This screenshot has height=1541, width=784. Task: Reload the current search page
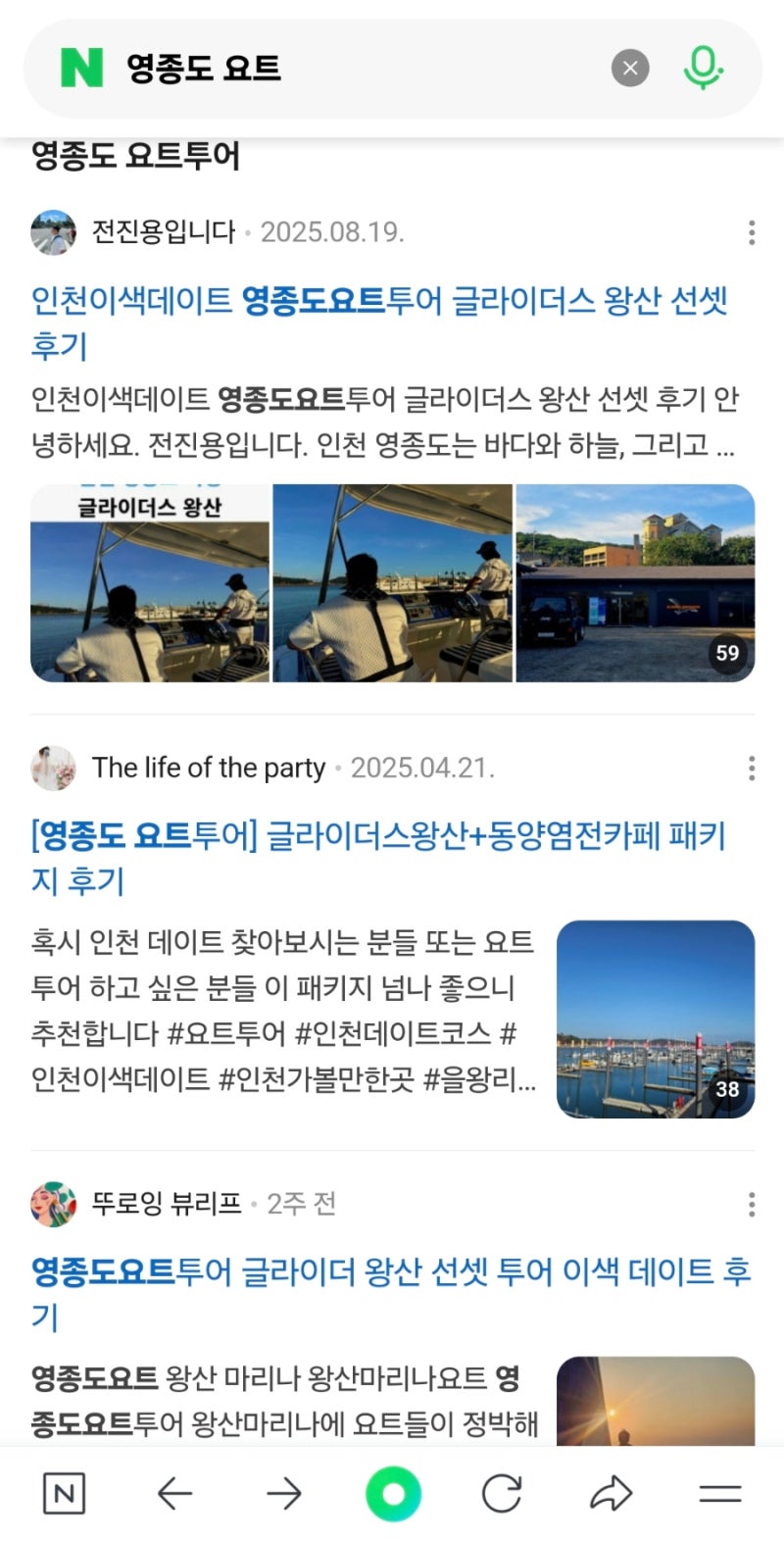click(x=502, y=1494)
